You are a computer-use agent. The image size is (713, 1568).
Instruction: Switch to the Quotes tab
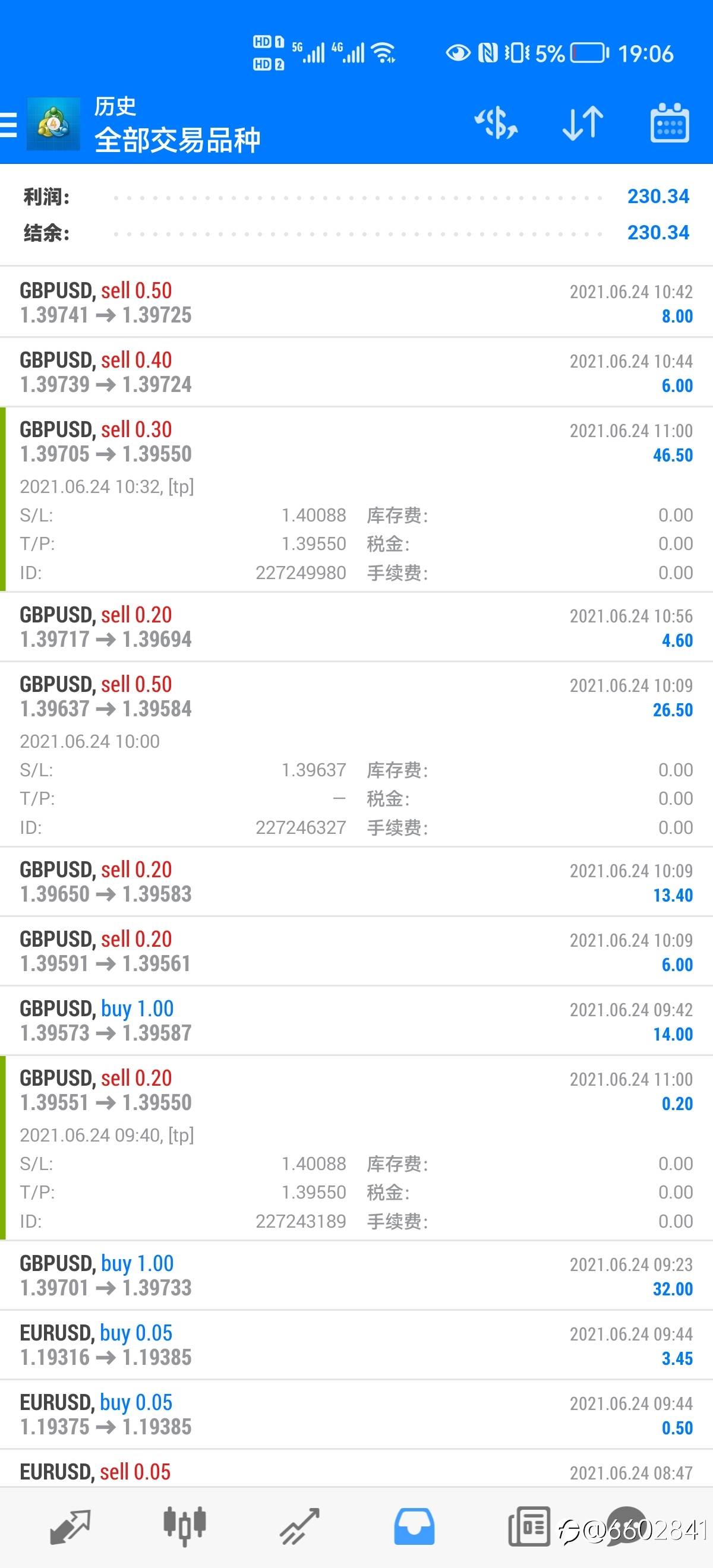coord(70,1526)
